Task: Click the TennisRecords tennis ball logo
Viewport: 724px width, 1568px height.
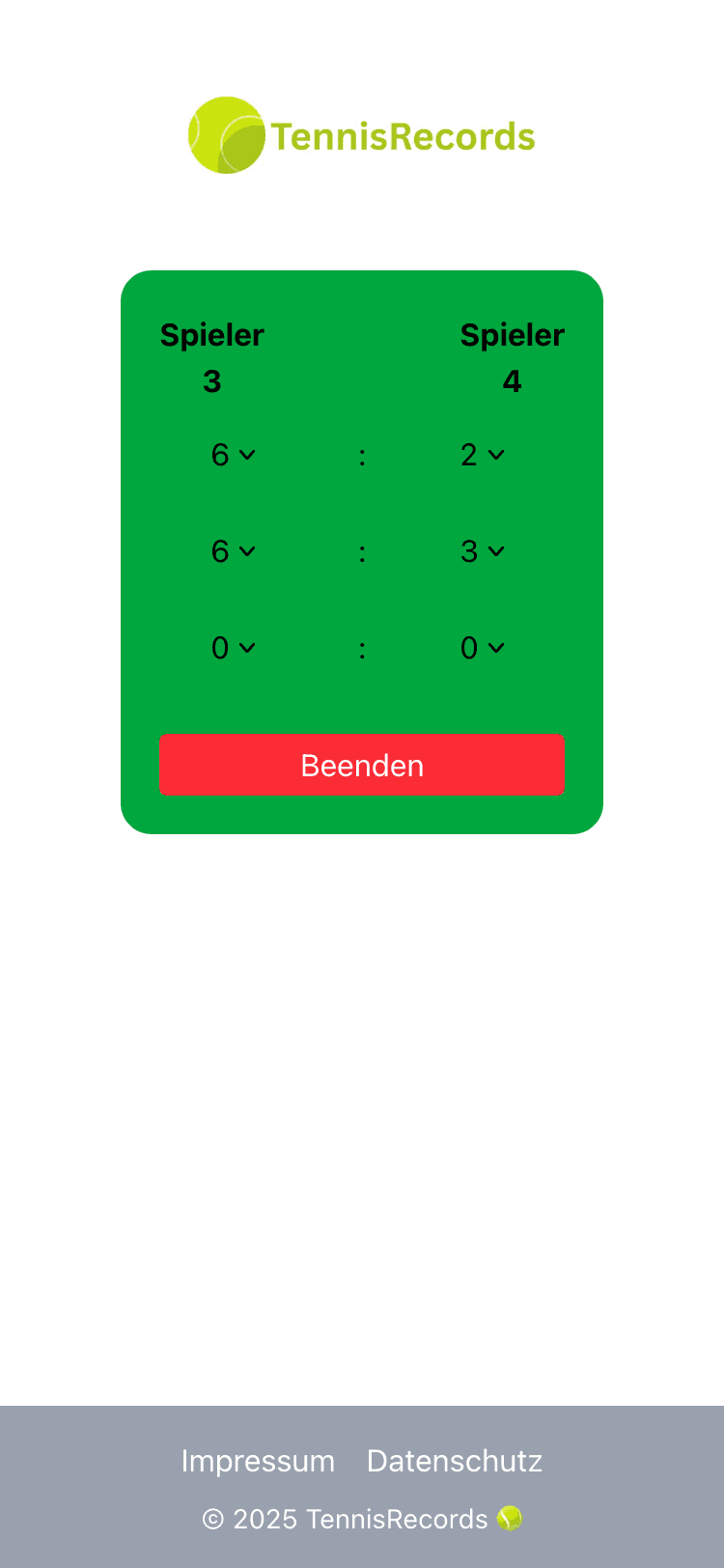Action: pyautogui.click(x=226, y=134)
